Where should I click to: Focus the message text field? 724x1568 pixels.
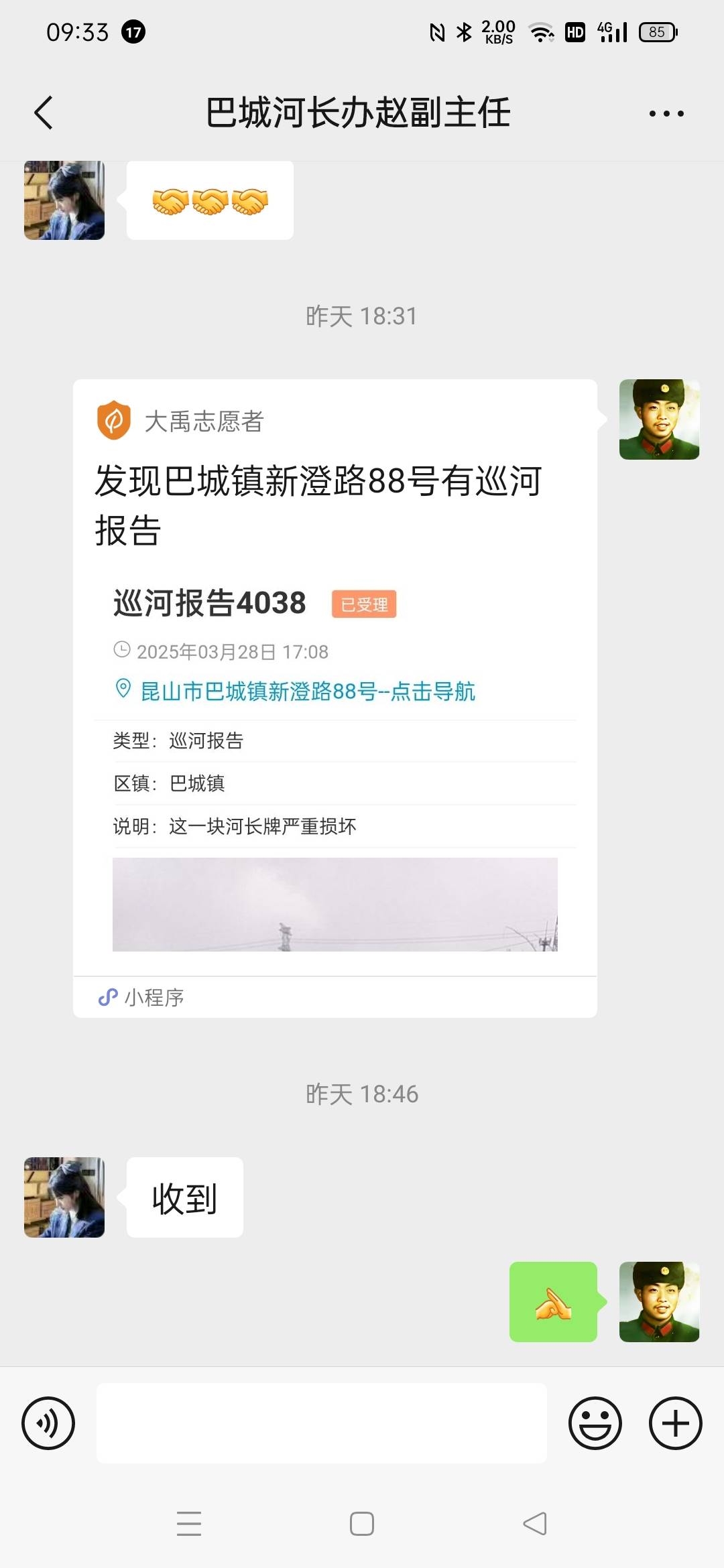click(322, 1423)
